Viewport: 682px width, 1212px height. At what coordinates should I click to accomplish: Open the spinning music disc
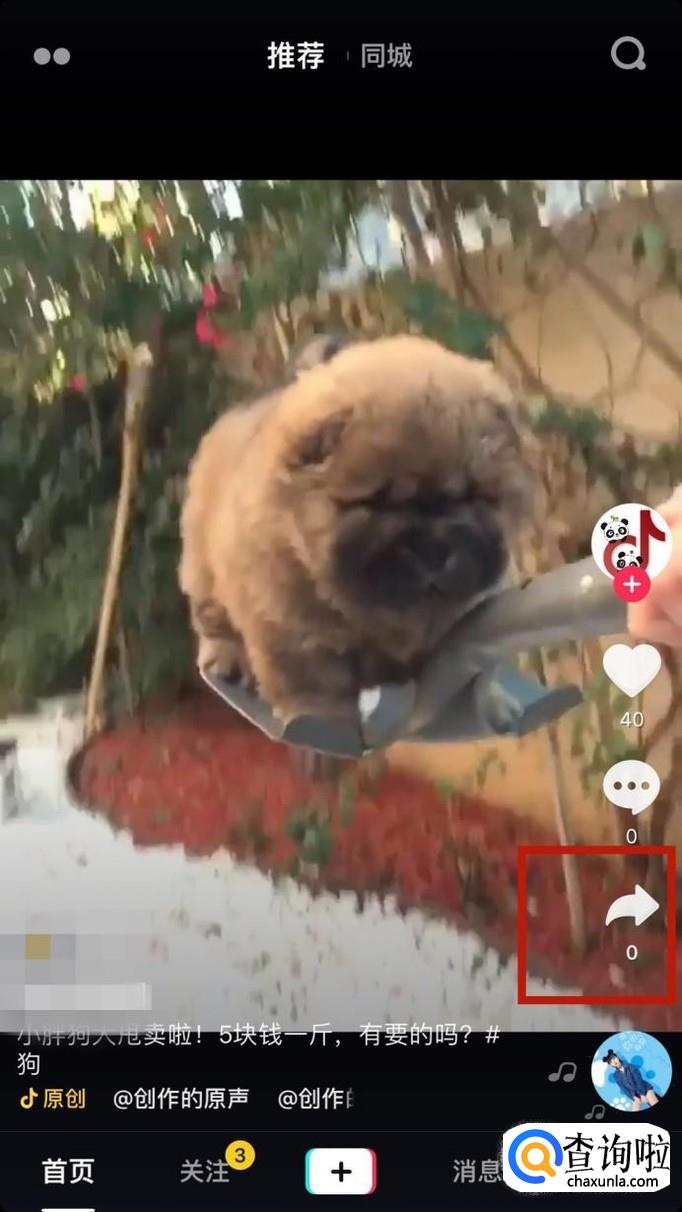click(631, 1071)
